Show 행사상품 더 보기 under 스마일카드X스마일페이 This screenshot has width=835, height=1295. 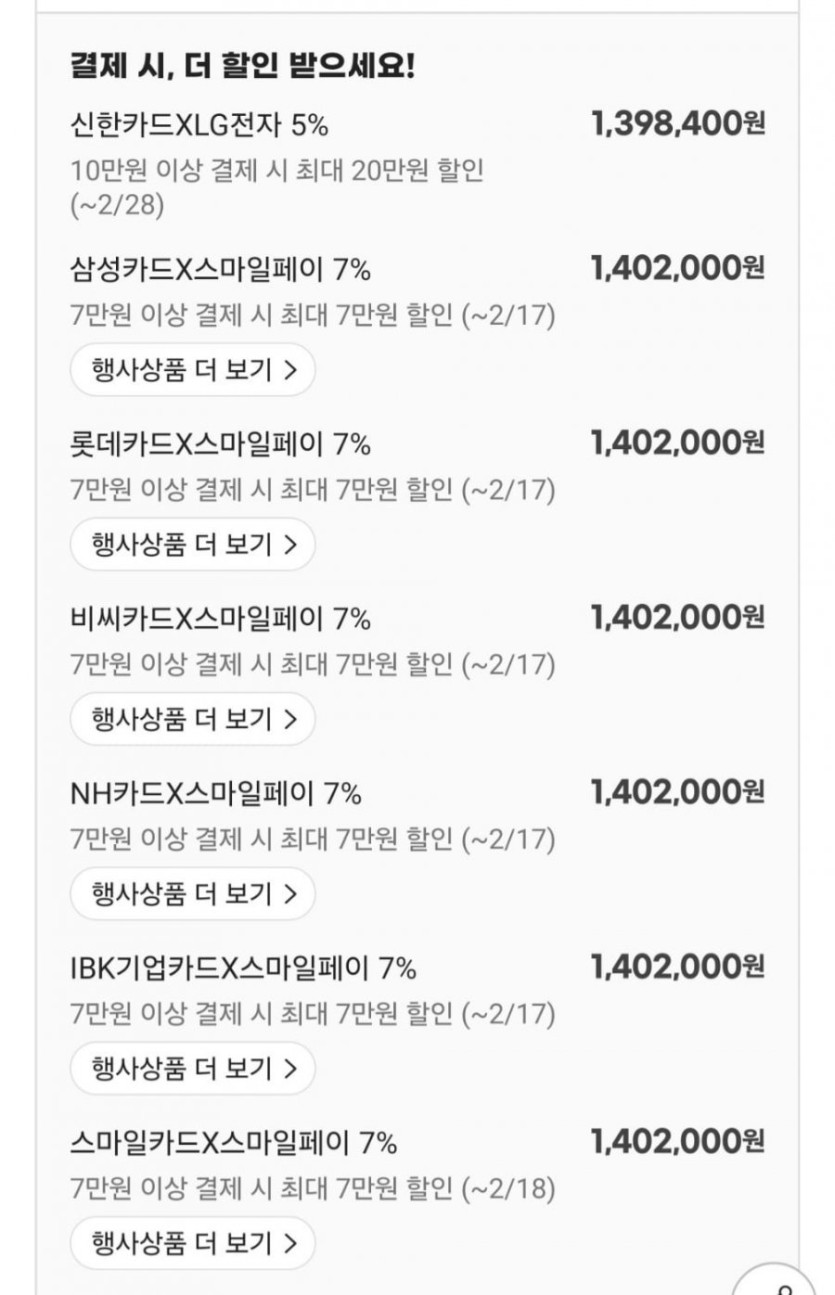click(x=193, y=1243)
